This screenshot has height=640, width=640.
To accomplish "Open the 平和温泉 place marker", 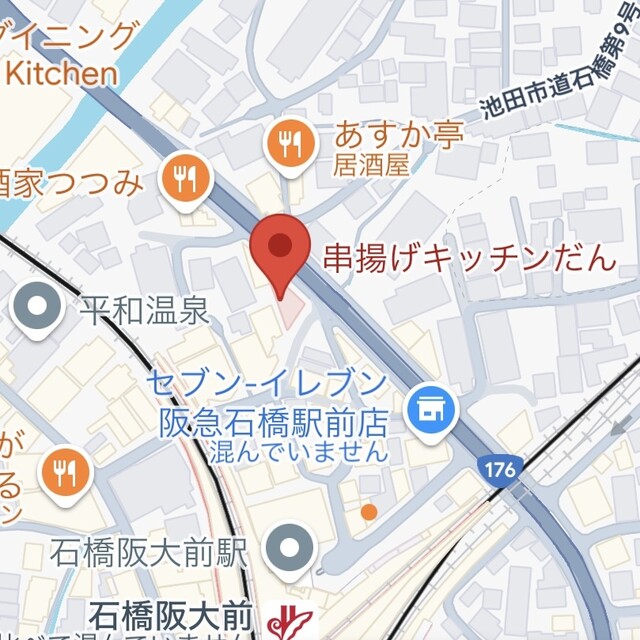I will click(x=40, y=309).
